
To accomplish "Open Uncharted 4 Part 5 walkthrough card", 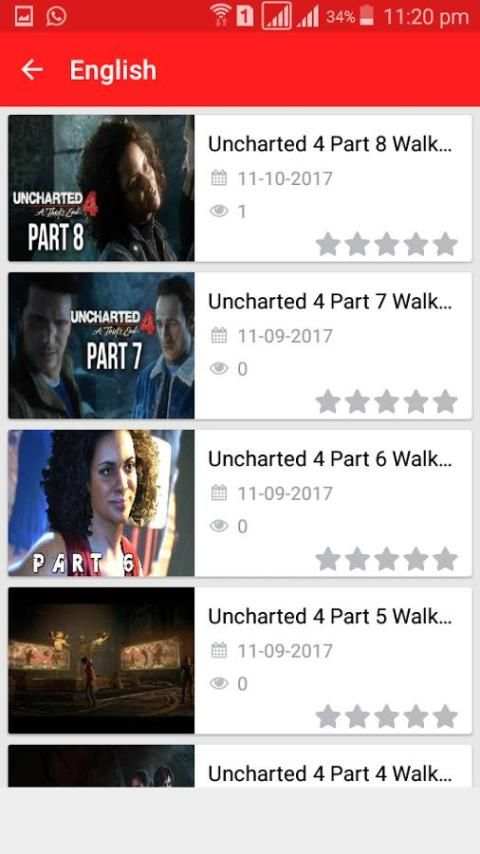I will tap(240, 660).
